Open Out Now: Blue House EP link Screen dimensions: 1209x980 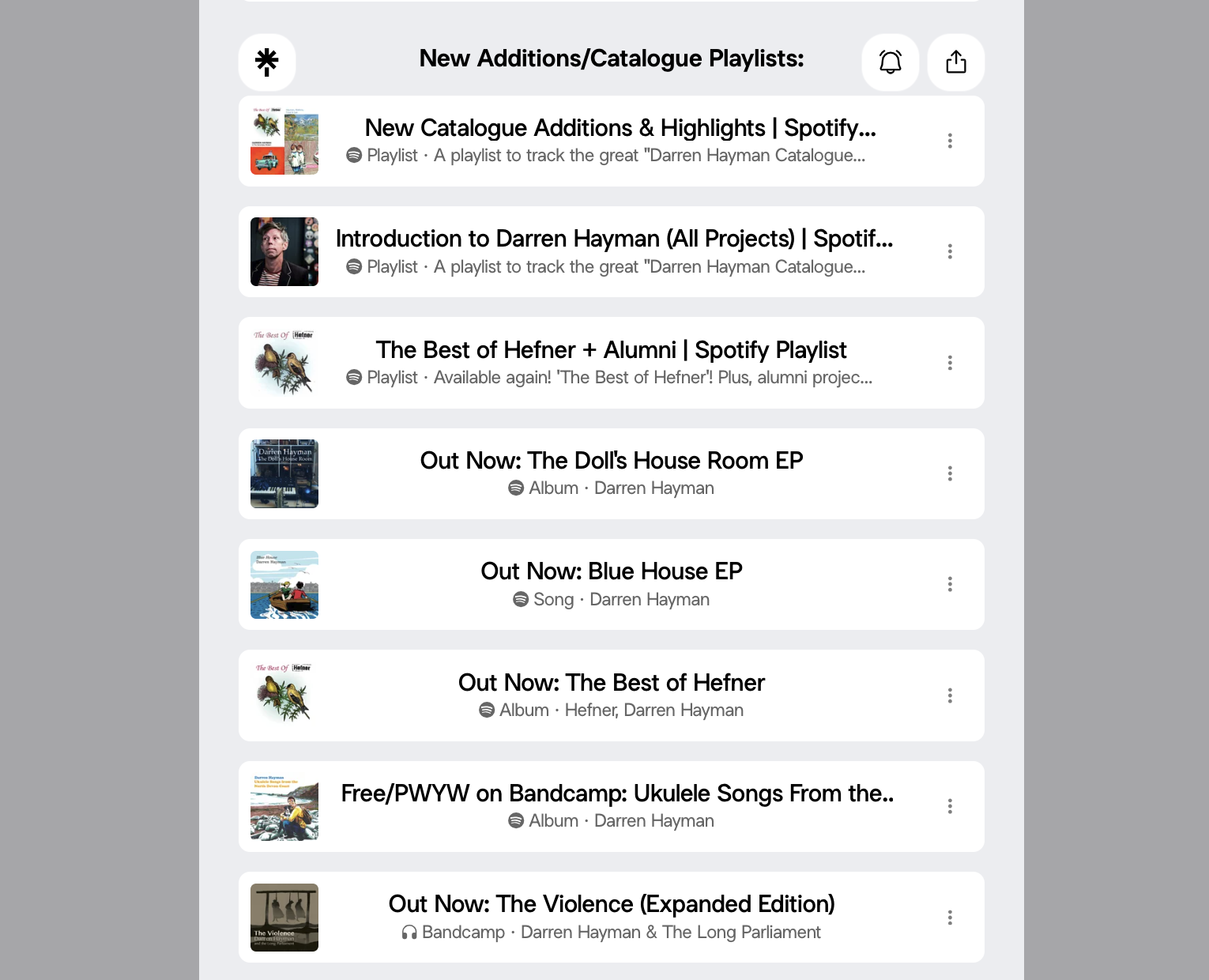pos(612,584)
